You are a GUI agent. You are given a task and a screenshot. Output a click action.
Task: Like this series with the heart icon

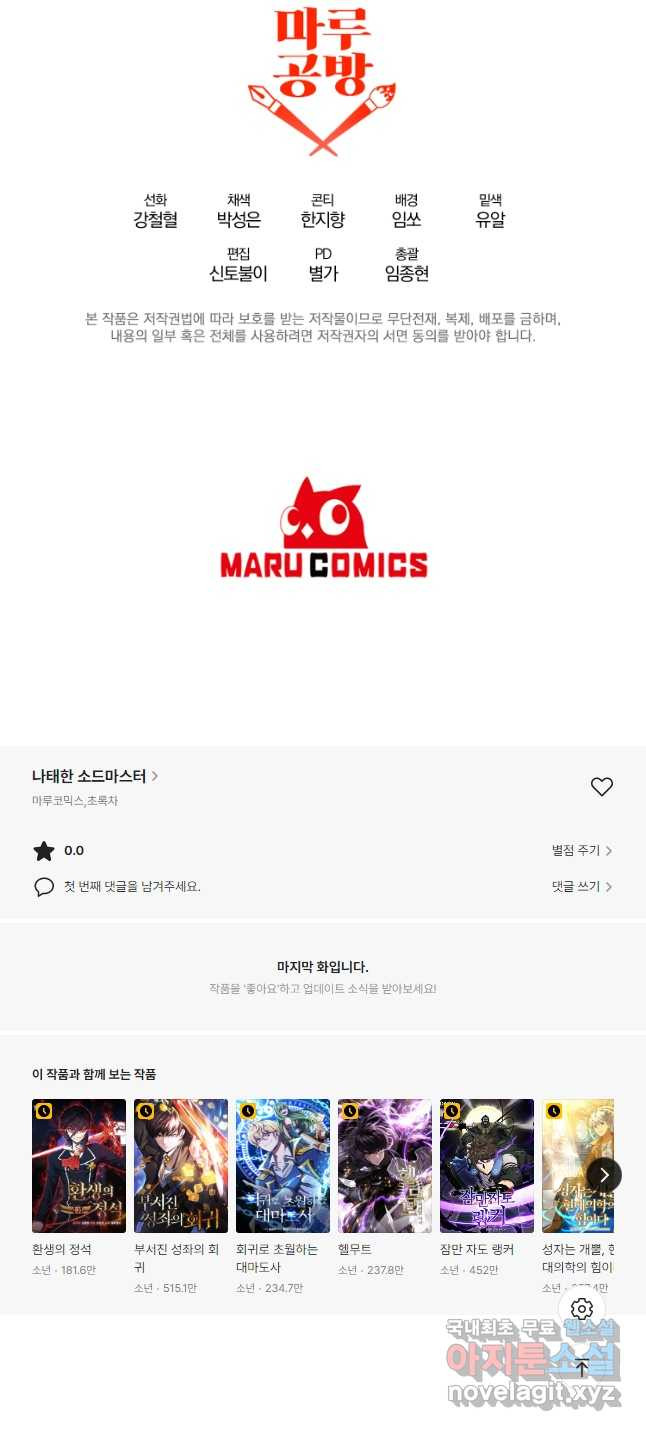[601, 787]
